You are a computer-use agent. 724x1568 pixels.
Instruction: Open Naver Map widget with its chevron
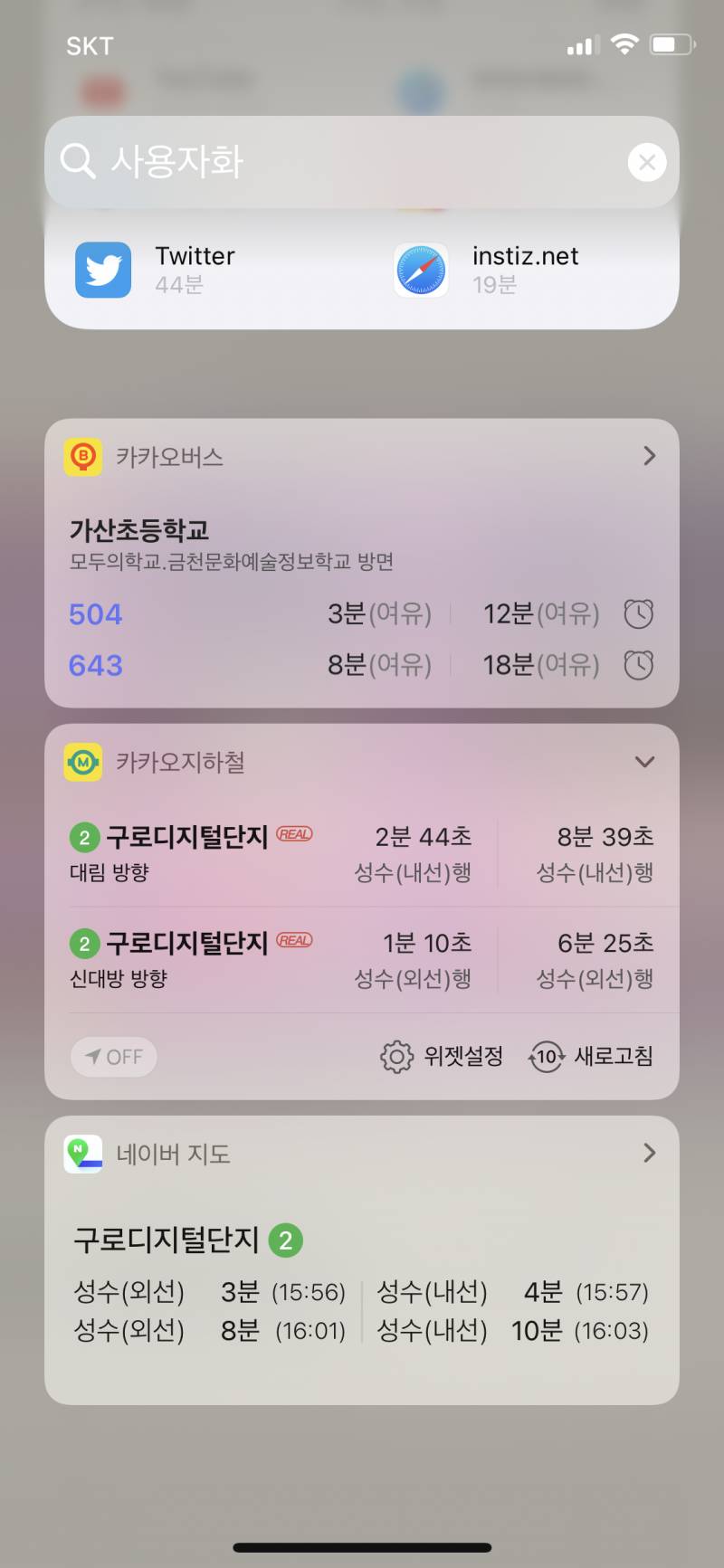pos(648,1153)
